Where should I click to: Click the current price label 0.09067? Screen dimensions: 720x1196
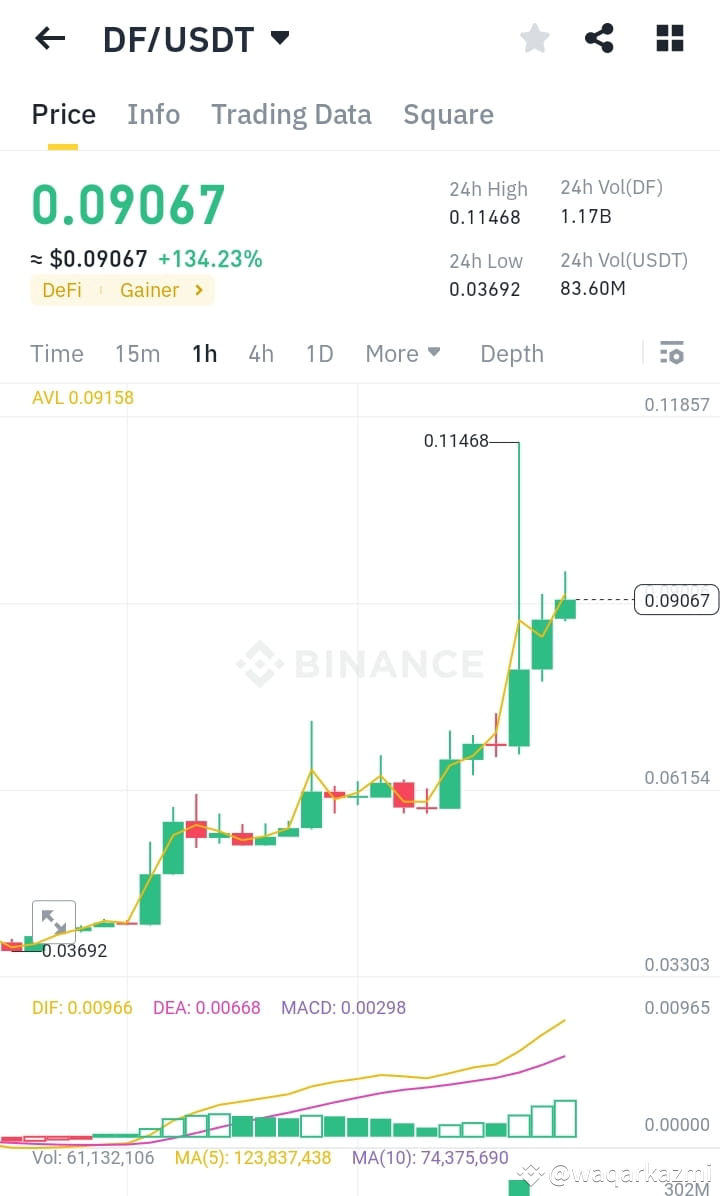click(676, 599)
